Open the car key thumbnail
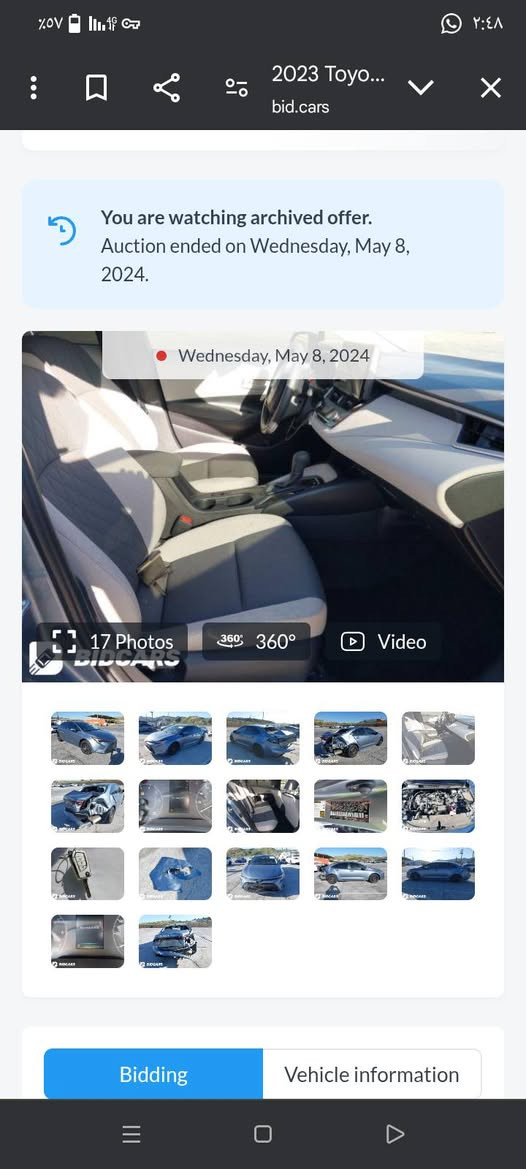This screenshot has width=526, height=1169. point(87,874)
